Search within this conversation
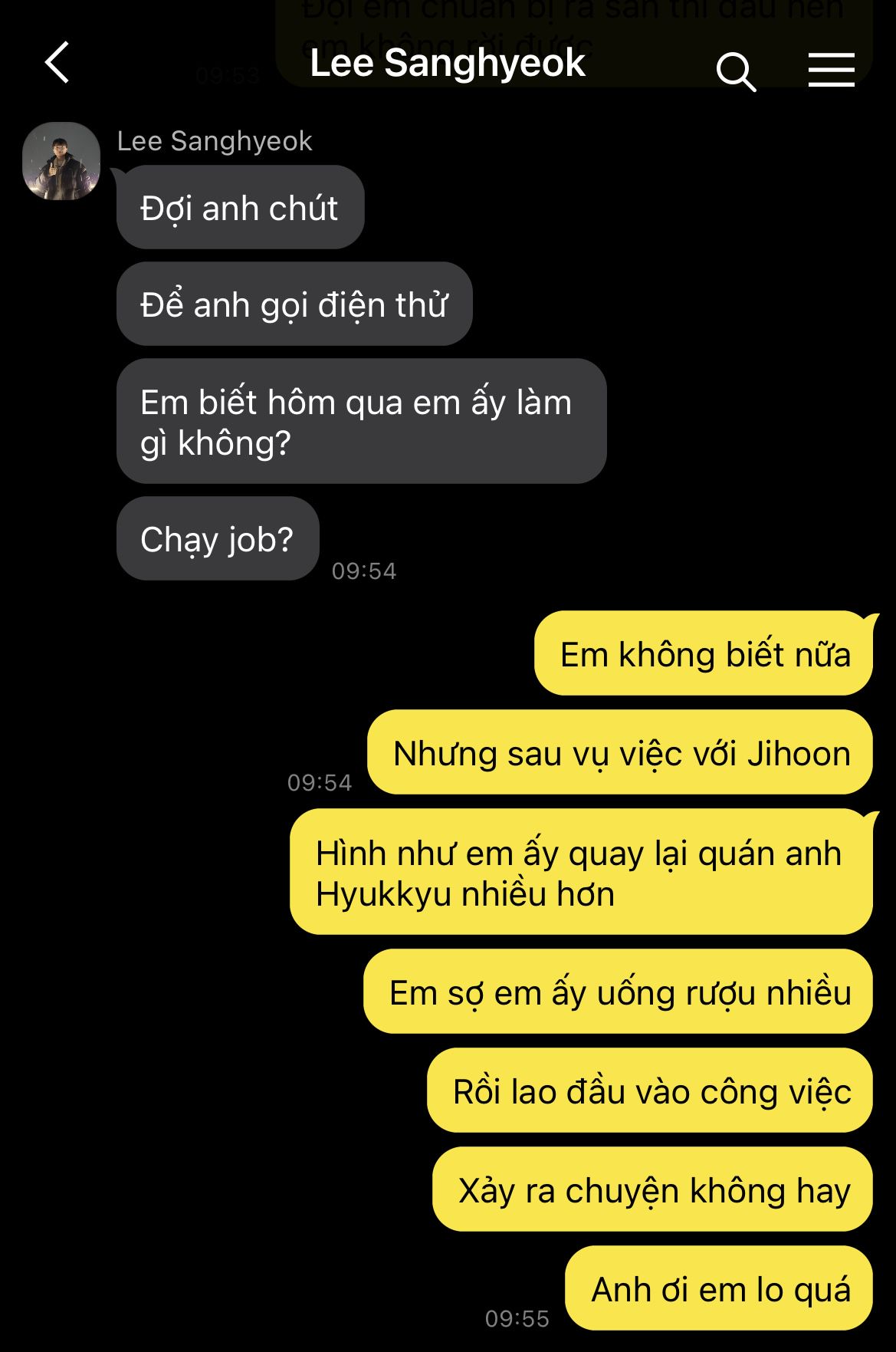This screenshot has width=896, height=1352. 735,71
